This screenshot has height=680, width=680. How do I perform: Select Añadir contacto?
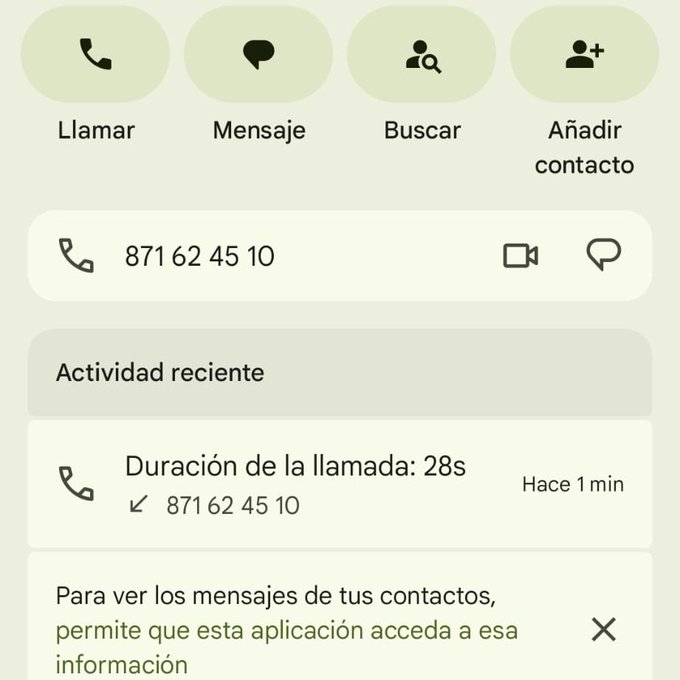585,55
